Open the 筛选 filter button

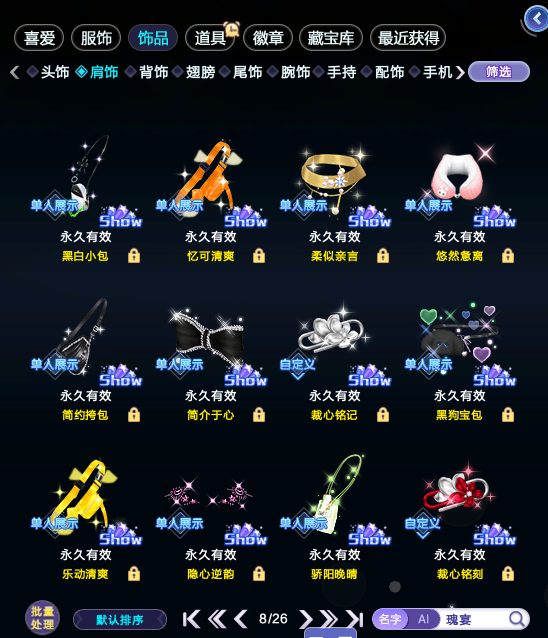click(499, 72)
